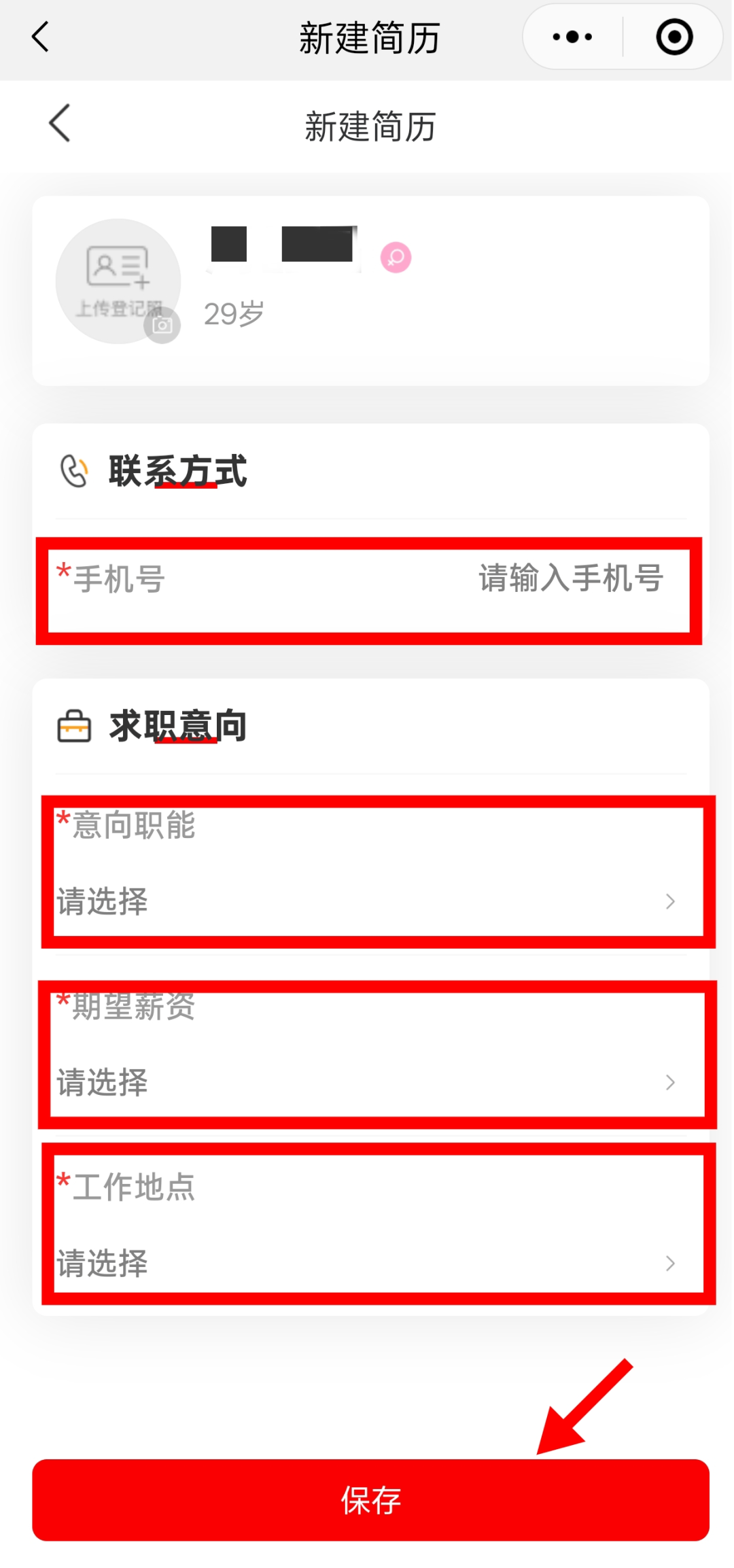Save the resume with 保存
The height and width of the screenshot is (1568, 734).
coord(370,1500)
